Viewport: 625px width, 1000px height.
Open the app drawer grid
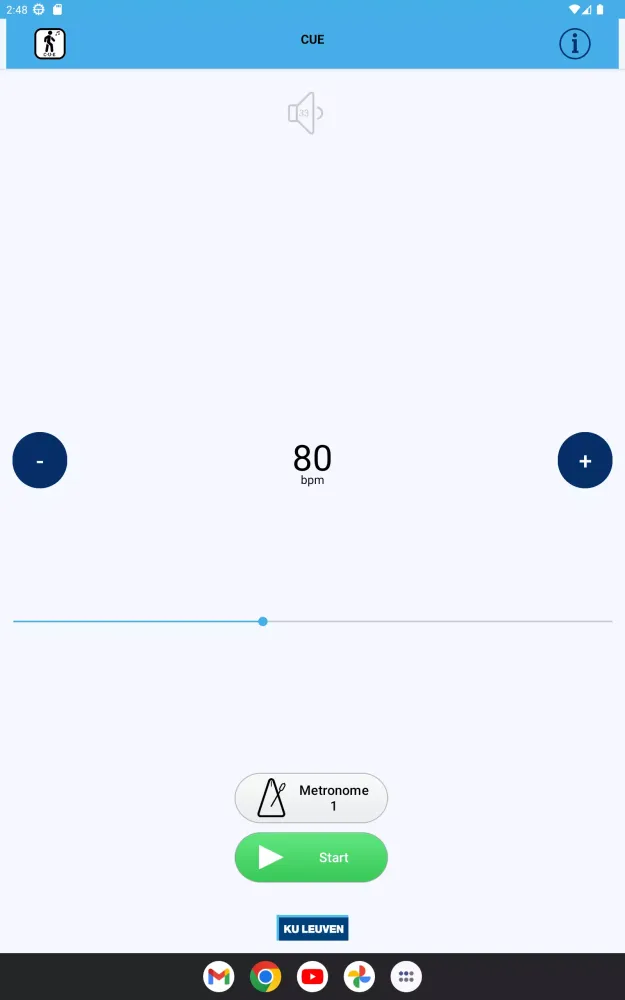[x=406, y=976]
